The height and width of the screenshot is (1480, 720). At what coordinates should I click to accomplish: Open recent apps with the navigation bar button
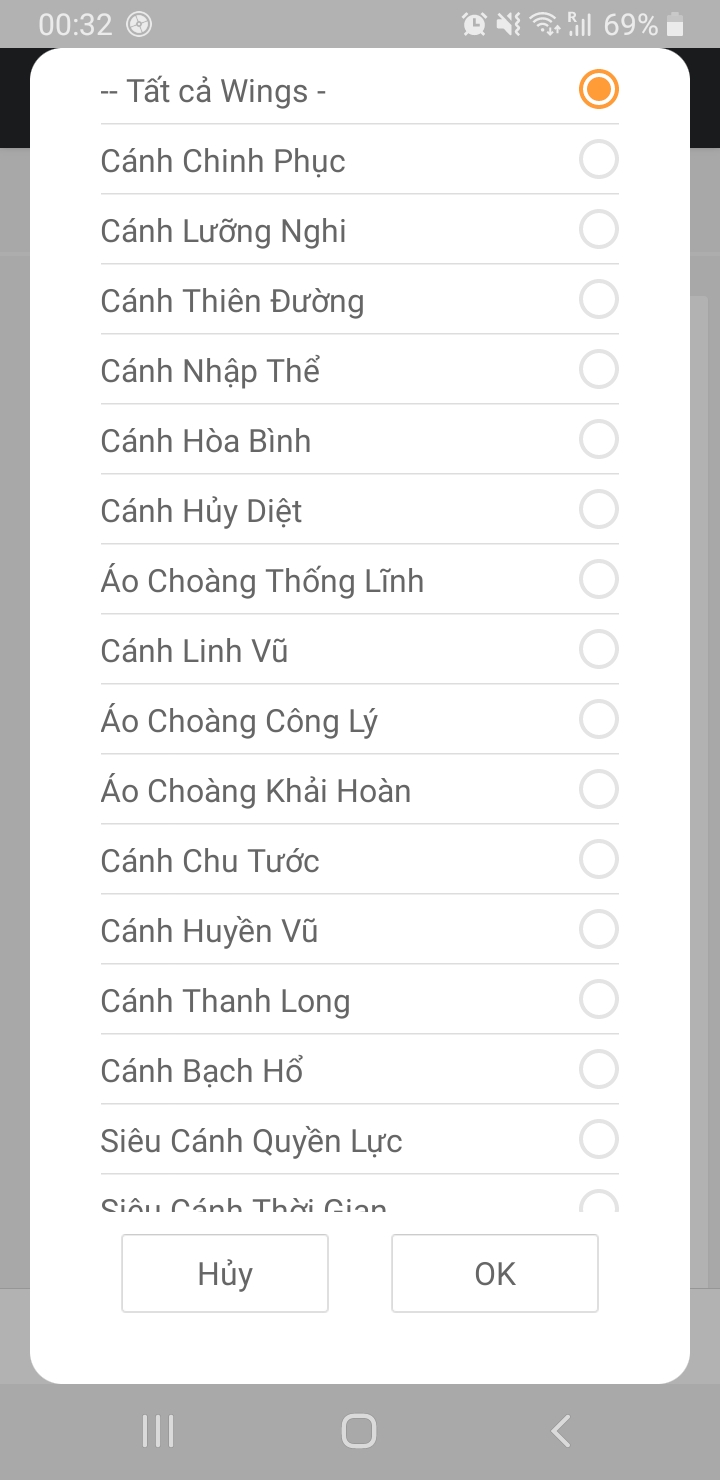(x=157, y=1429)
